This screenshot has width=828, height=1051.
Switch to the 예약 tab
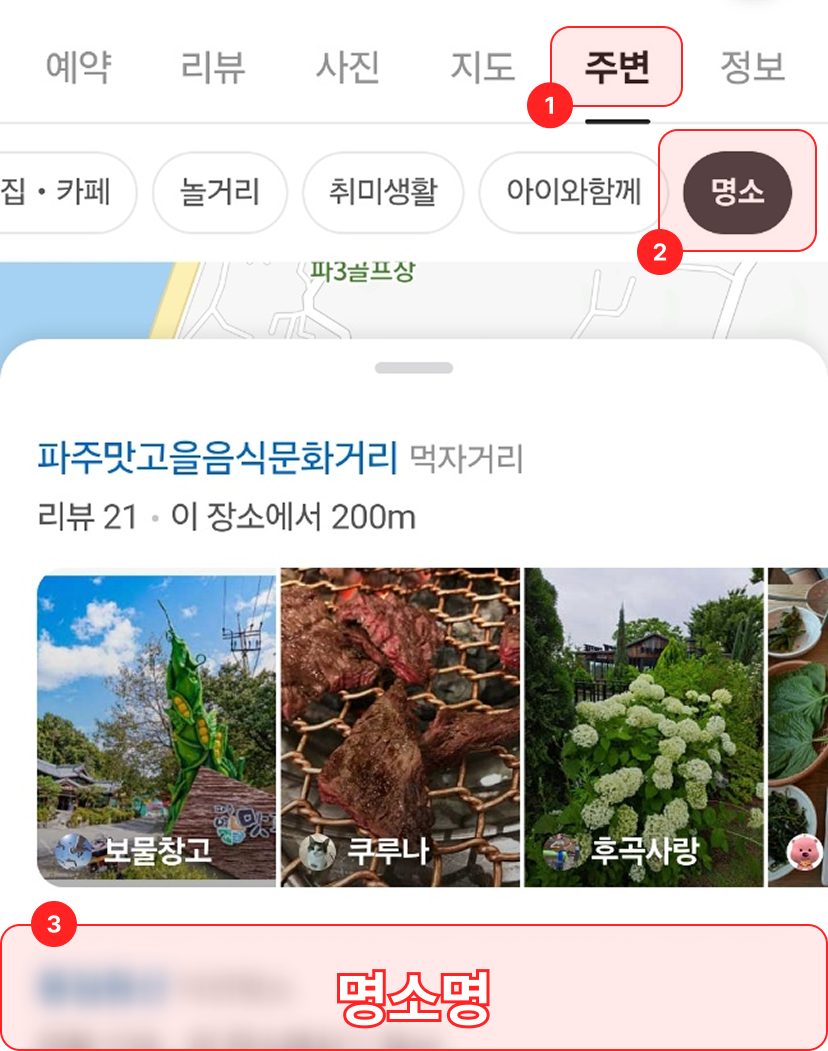pyautogui.click(x=78, y=67)
